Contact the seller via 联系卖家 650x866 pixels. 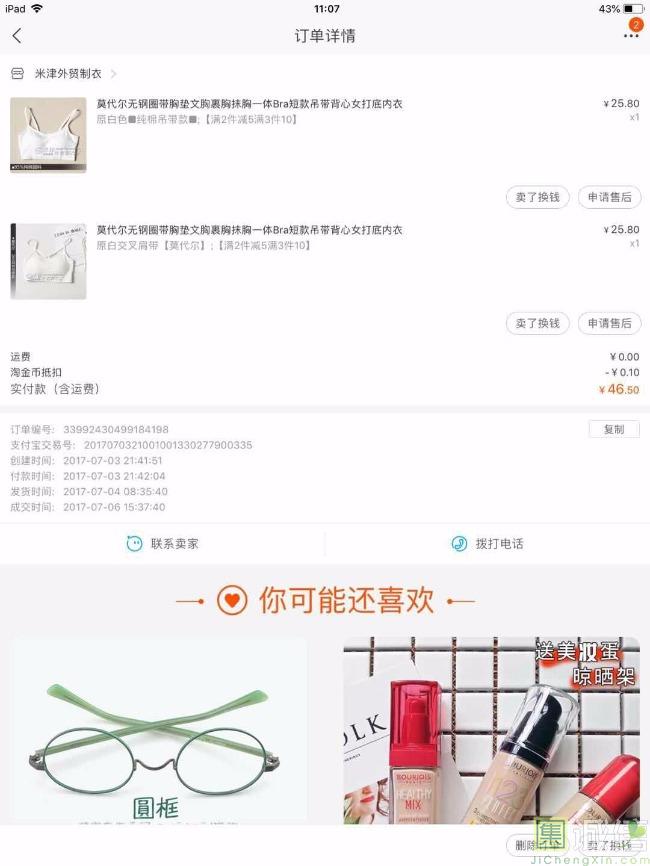[162, 544]
